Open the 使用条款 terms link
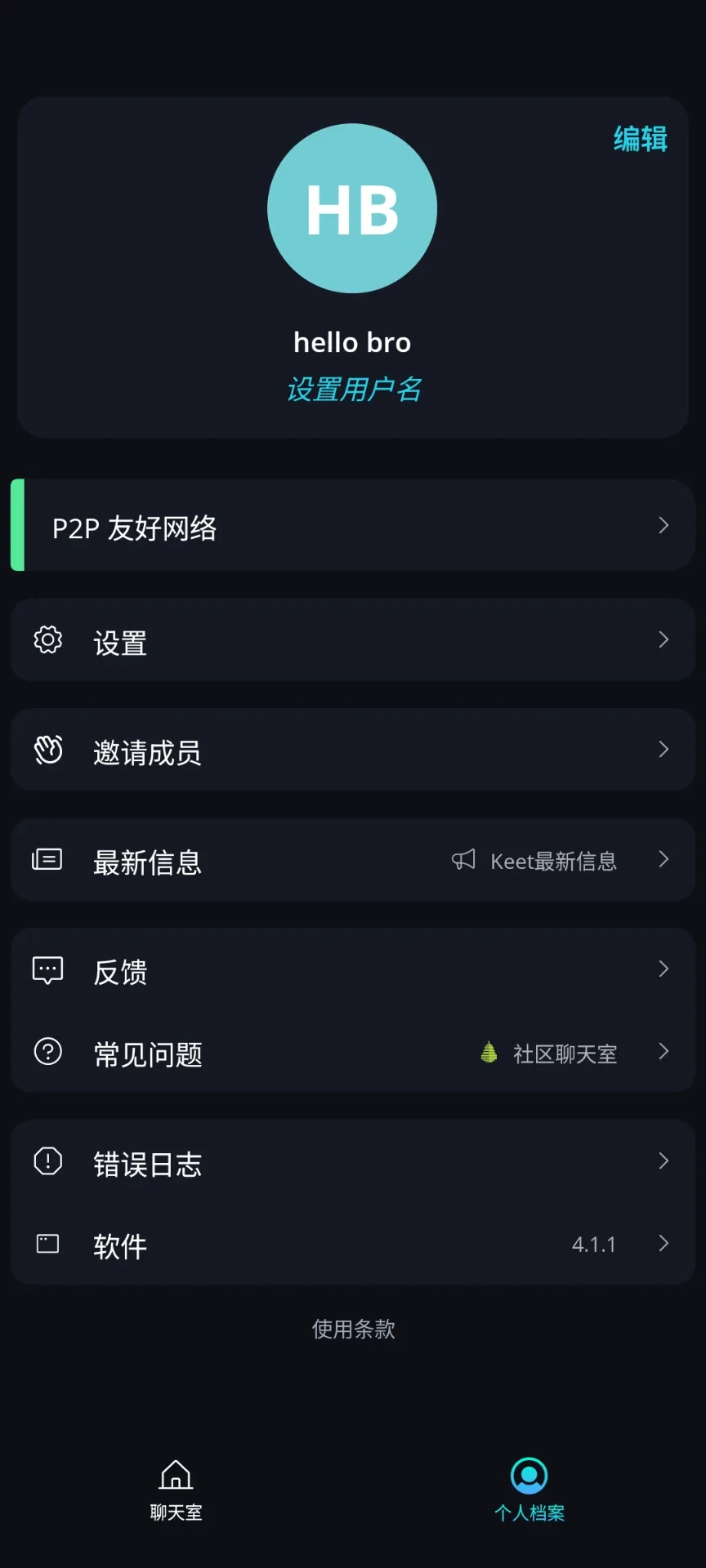Viewport: 706px width, 1568px height. (x=353, y=1329)
